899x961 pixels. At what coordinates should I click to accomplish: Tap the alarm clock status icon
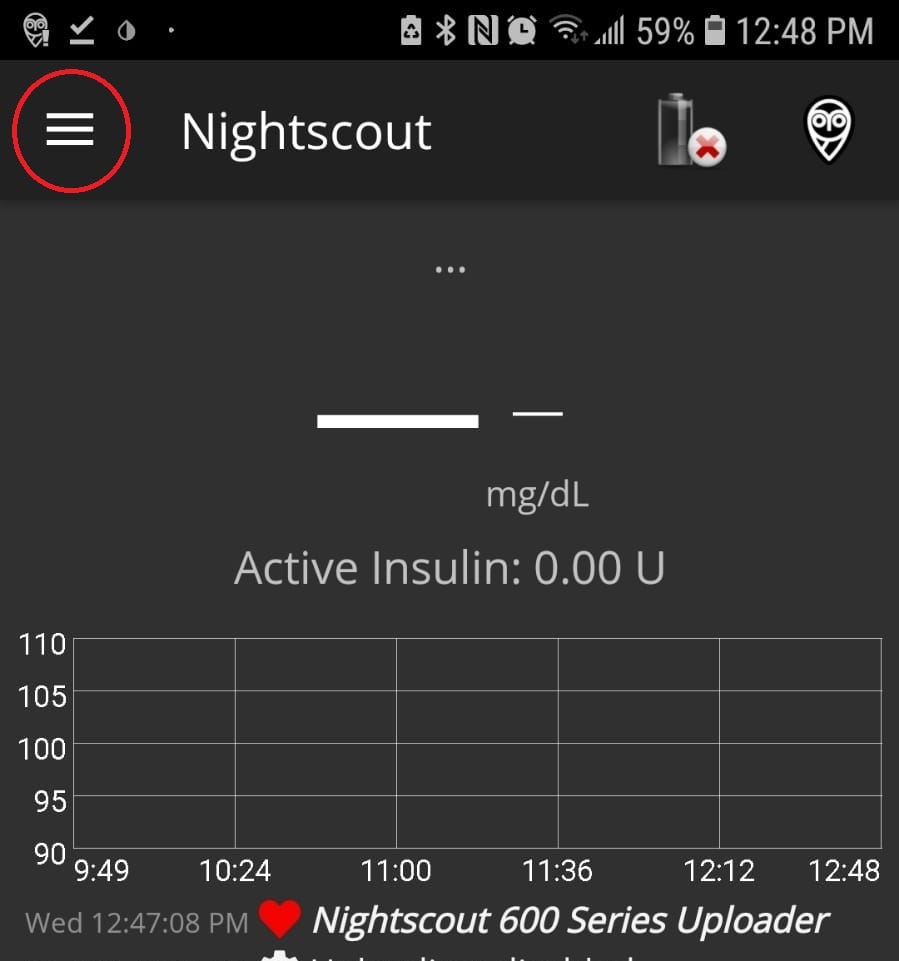tap(519, 29)
